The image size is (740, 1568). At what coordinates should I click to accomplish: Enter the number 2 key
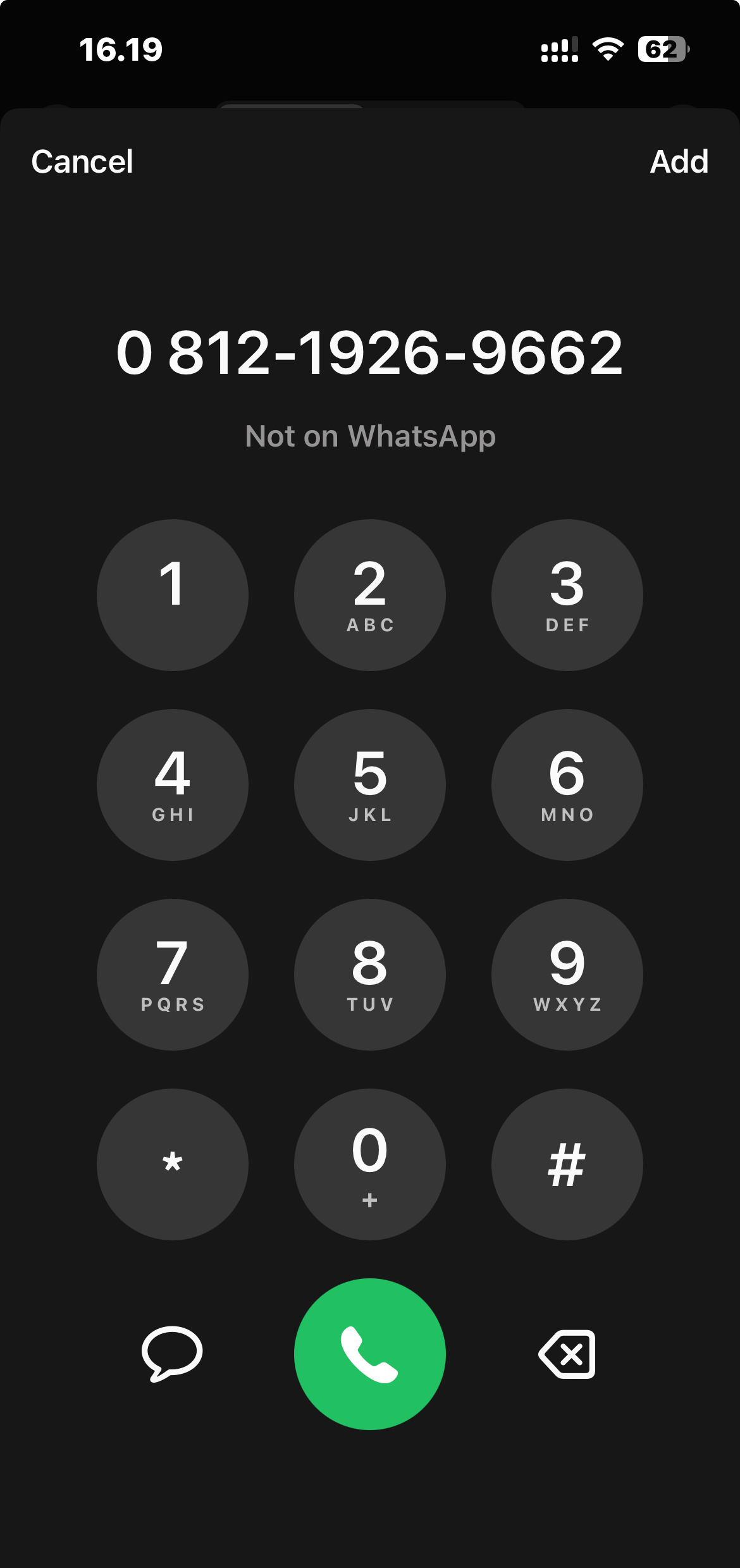pyautogui.click(x=370, y=595)
